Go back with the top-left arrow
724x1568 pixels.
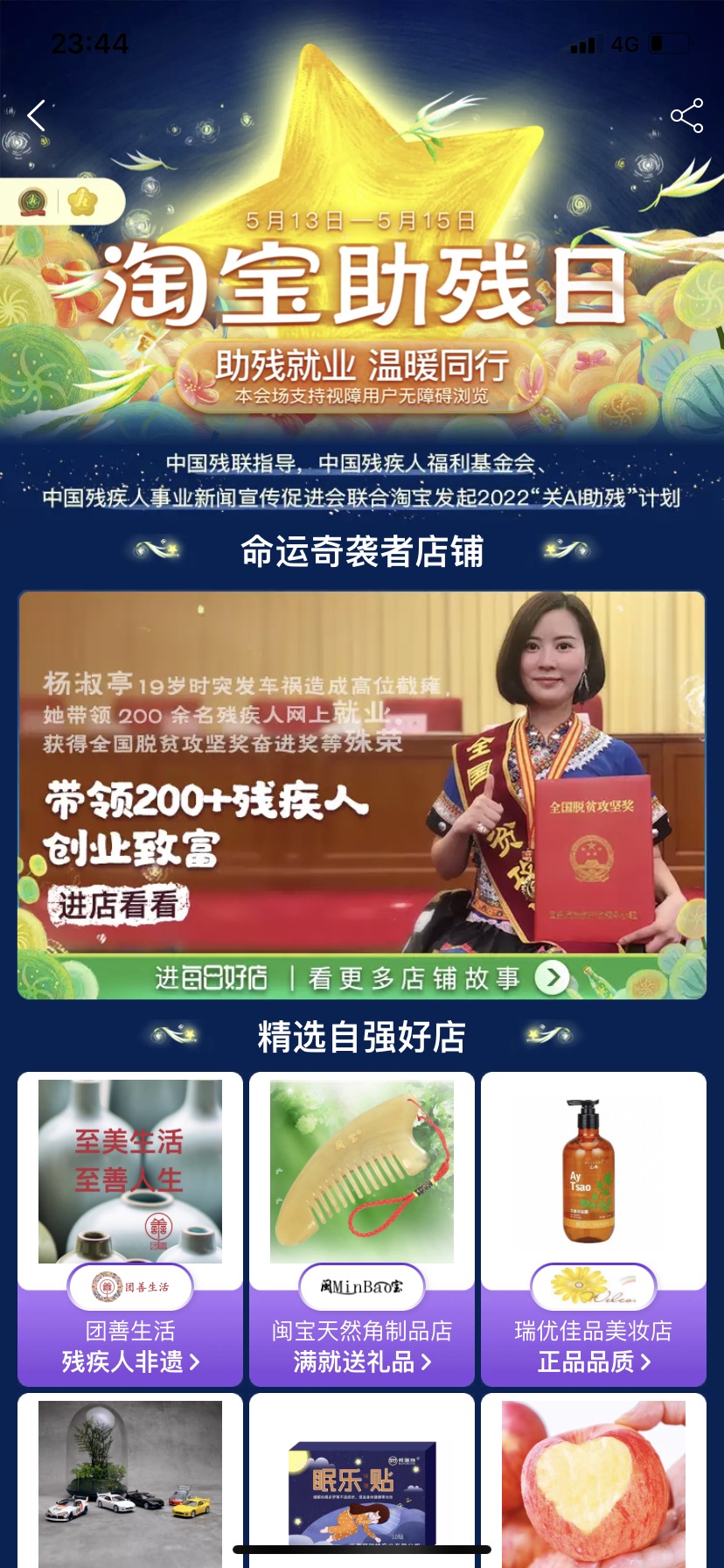pyautogui.click(x=37, y=115)
